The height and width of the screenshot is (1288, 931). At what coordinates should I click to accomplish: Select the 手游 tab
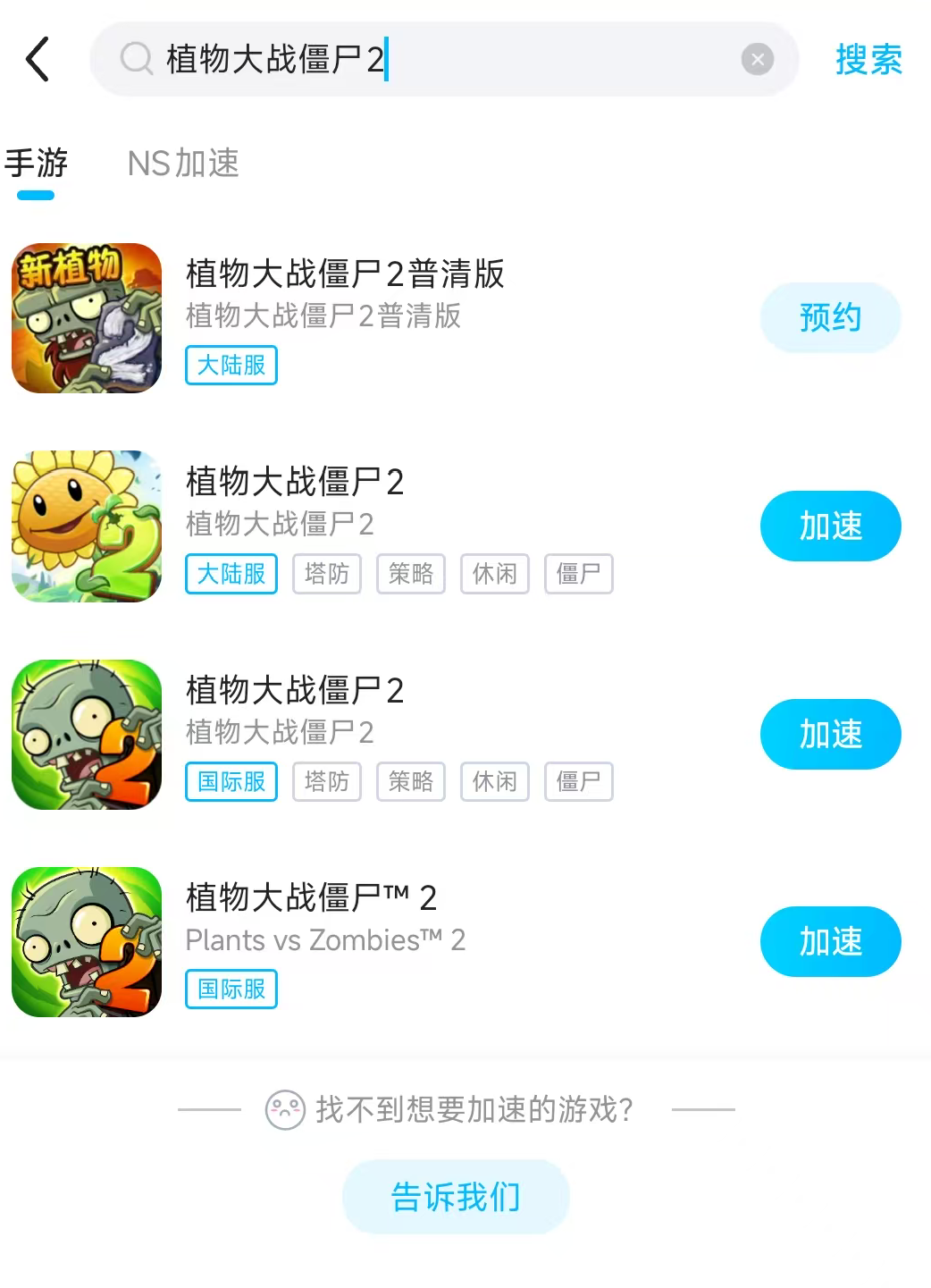[37, 164]
